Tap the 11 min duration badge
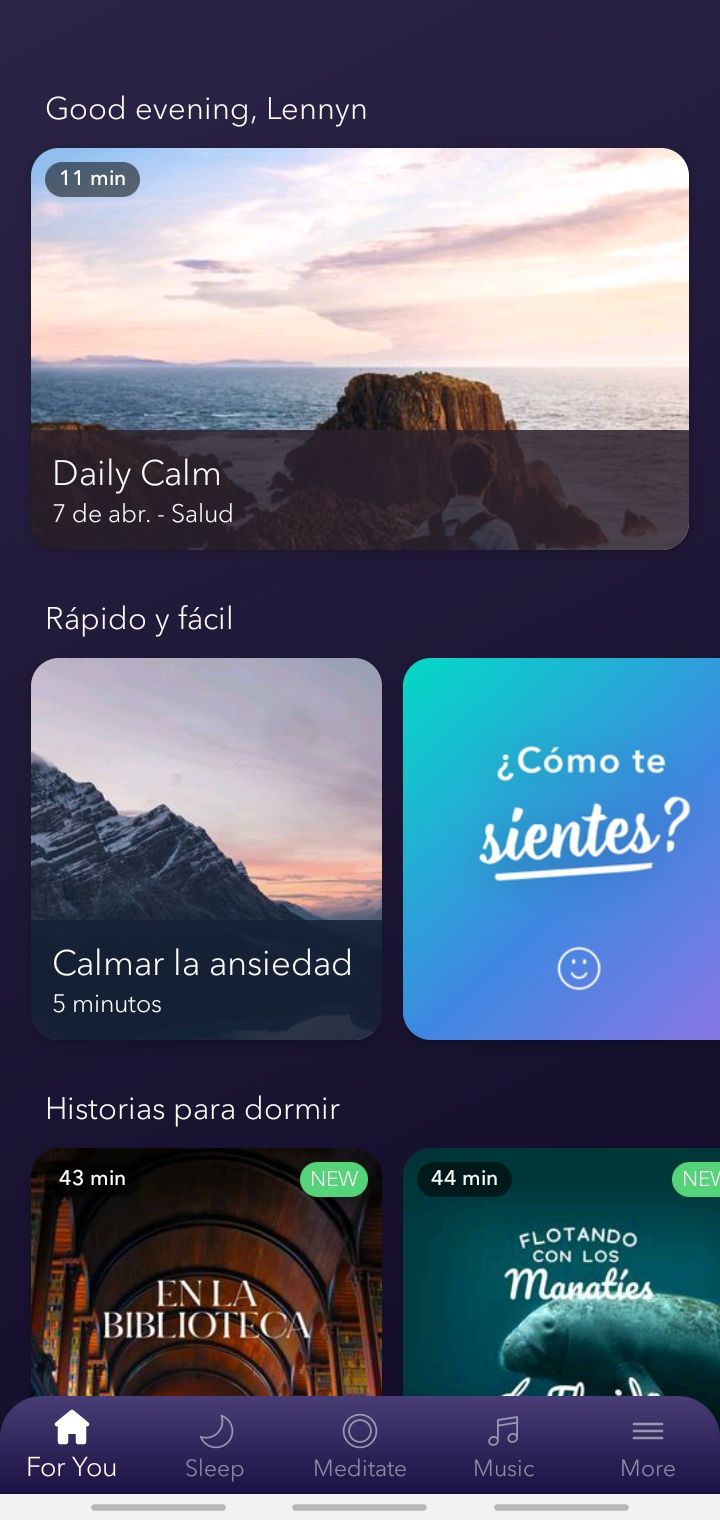Screen dimensions: 720x1520 tap(92, 179)
